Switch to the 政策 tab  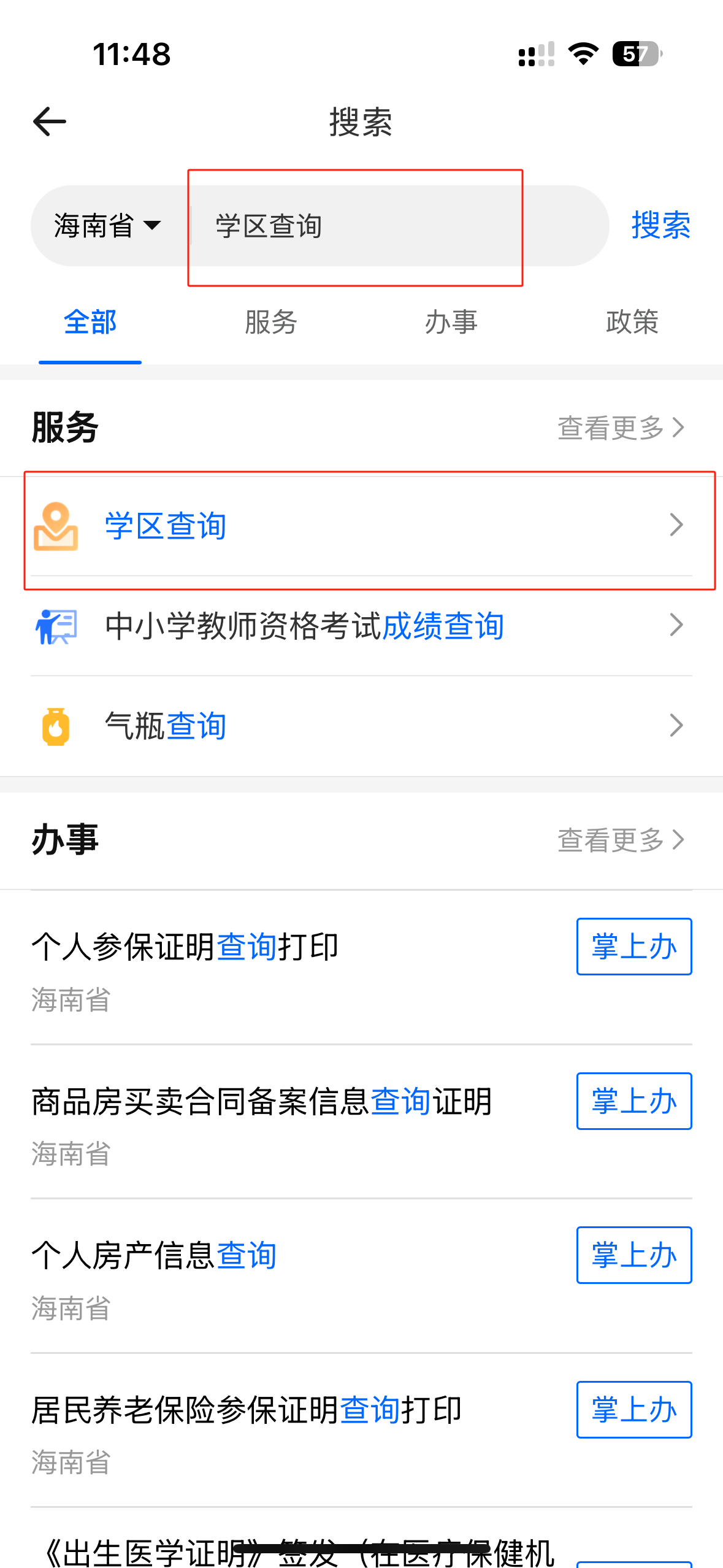tap(632, 322)
